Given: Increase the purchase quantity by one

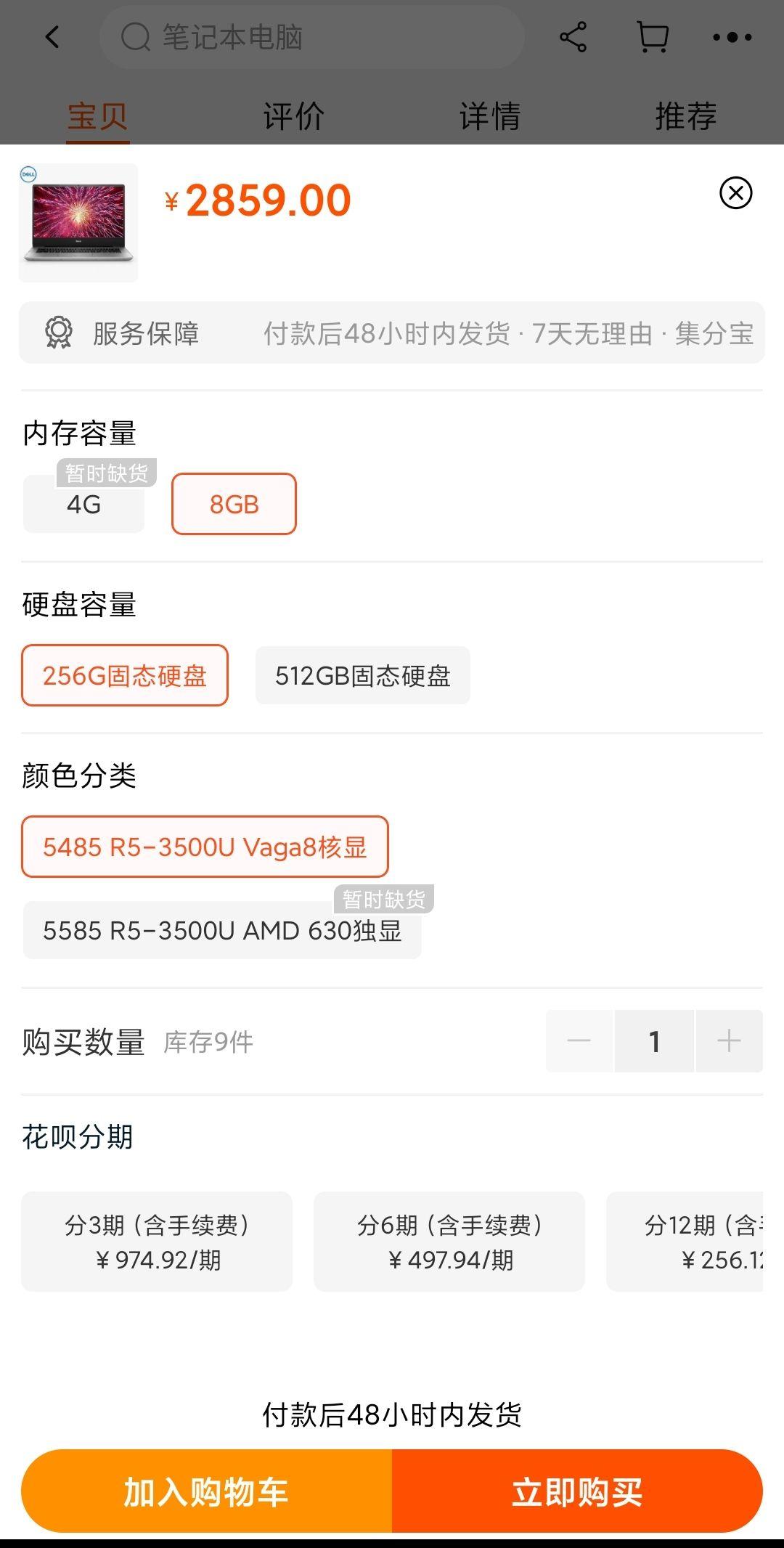Looking at the screenshot, I should coord(729,1041).
